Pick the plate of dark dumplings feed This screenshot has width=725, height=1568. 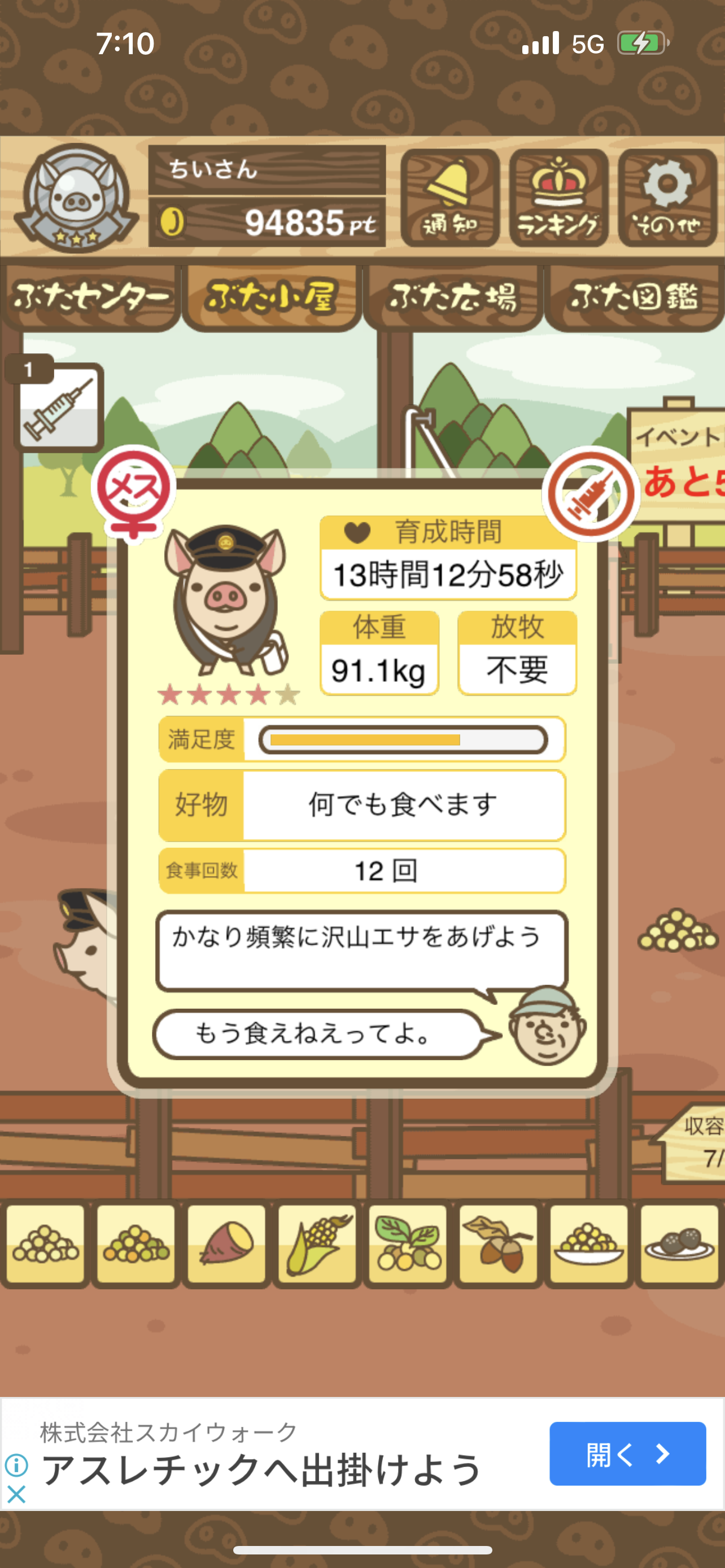679,1243
